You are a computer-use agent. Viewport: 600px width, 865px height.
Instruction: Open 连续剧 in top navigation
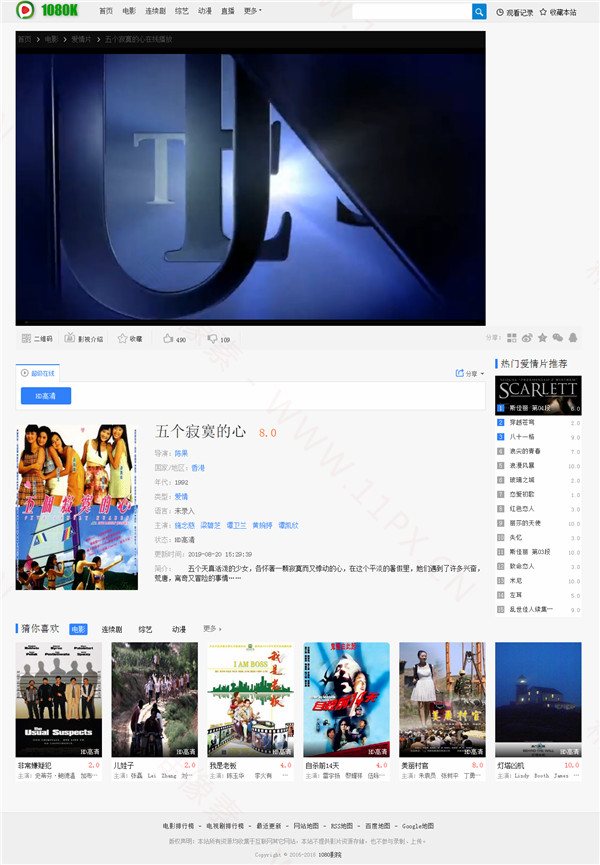coord(155,11)
